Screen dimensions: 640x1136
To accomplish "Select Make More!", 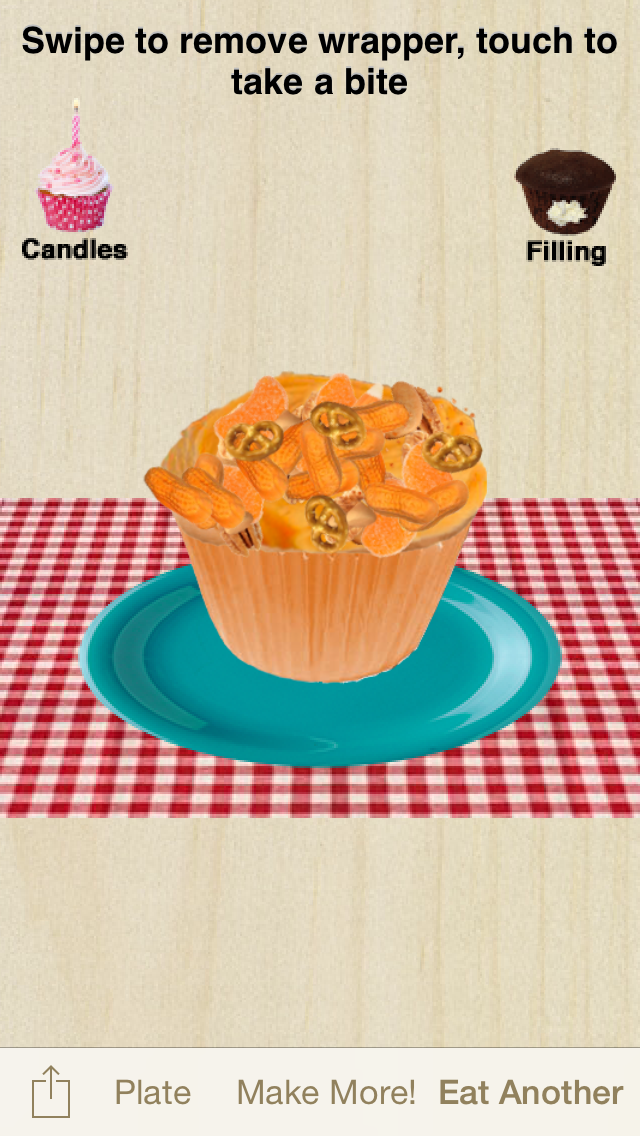I will click(x=326, y=1092).
